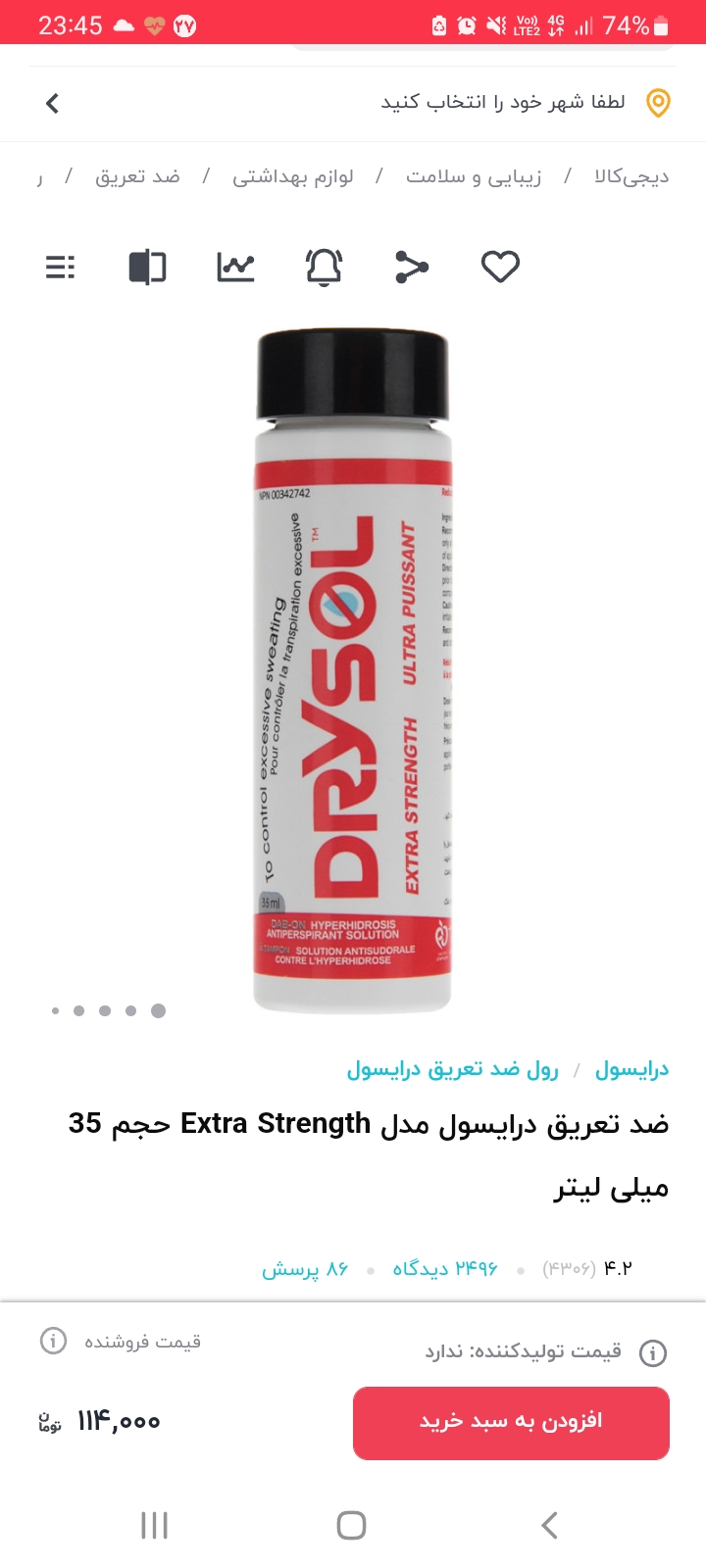View the درایسول brand page
Image resolution: width=706 pixels, height=1568 pixels.
(632, 1069)
